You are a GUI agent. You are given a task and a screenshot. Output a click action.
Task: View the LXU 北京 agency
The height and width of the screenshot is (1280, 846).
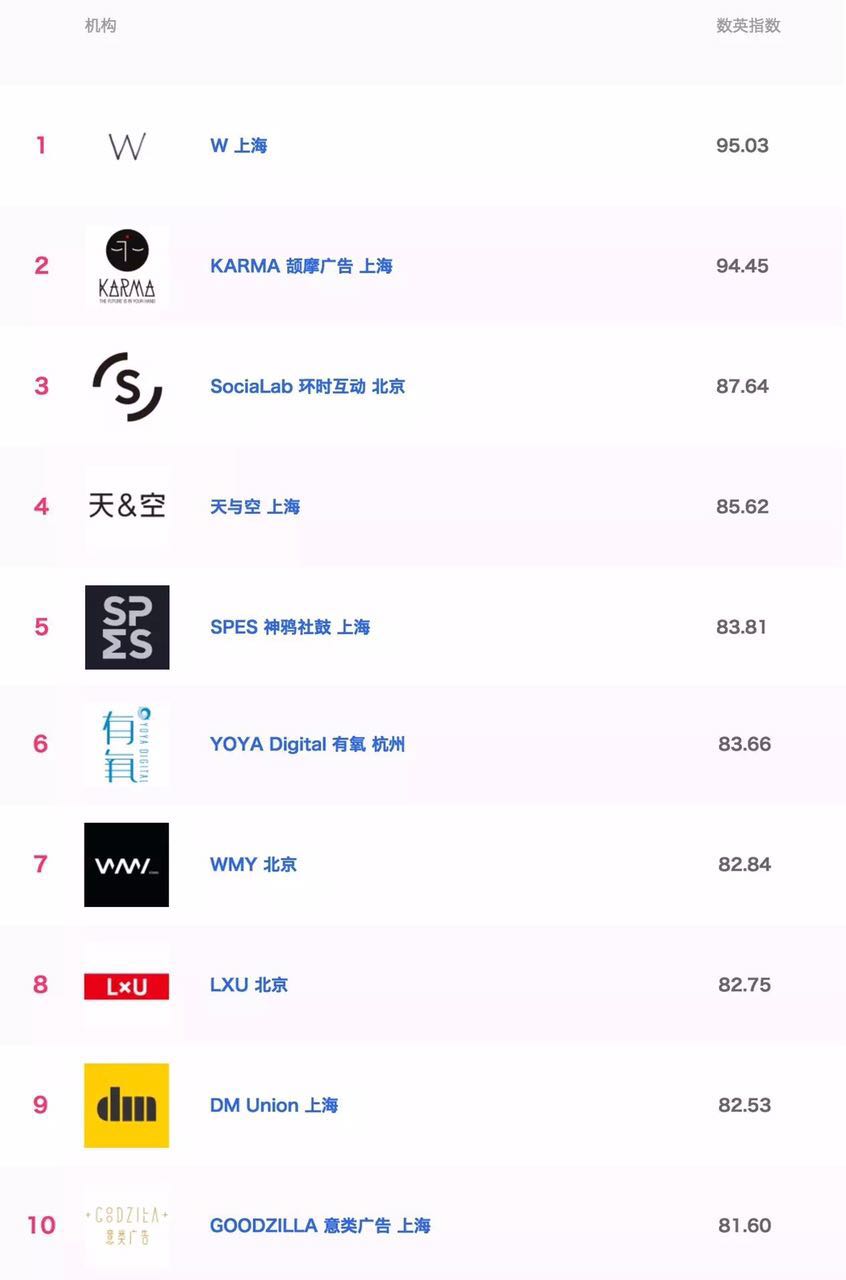[x=249, y=985]
